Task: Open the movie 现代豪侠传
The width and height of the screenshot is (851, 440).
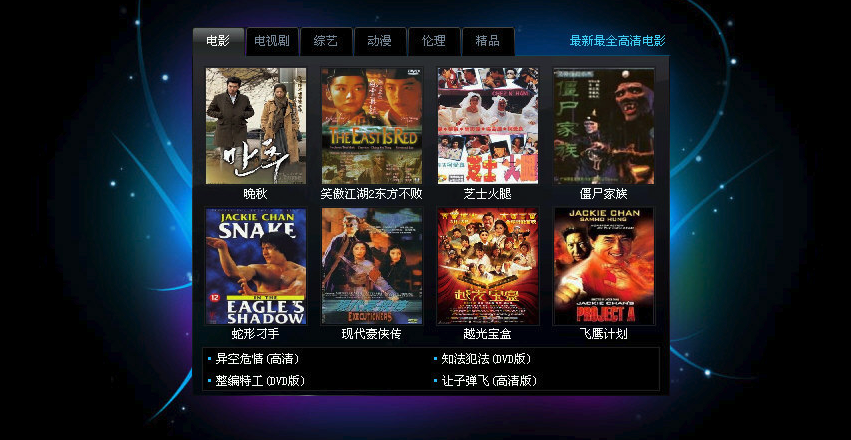Action: pos(372,266)
